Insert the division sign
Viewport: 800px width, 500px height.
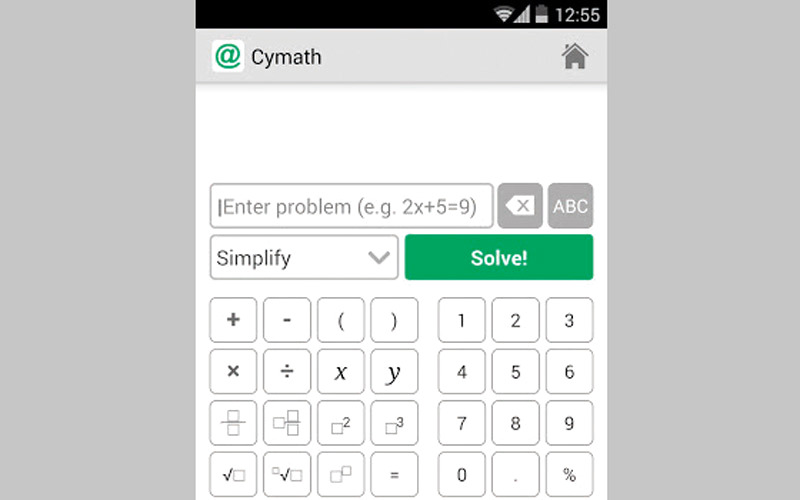[x=287, y=372]
